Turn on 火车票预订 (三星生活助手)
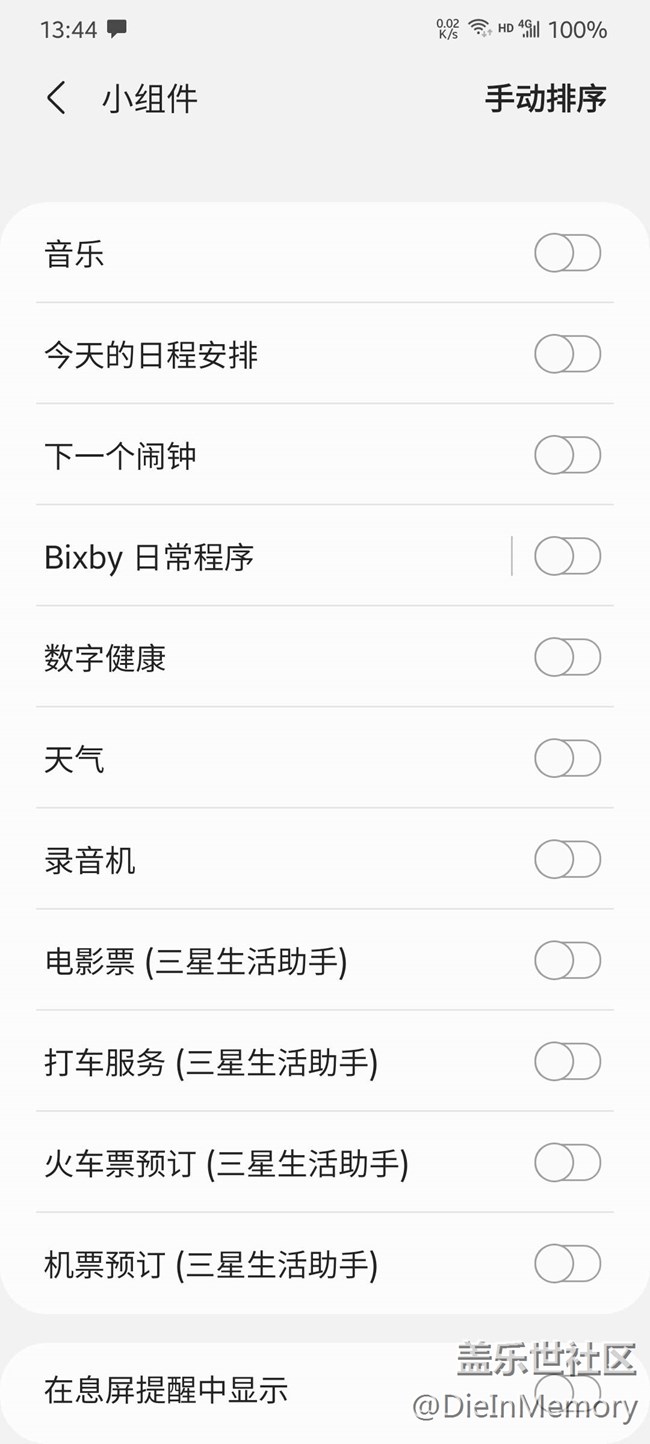The image size is (650, 1444). pos(567,1163)
